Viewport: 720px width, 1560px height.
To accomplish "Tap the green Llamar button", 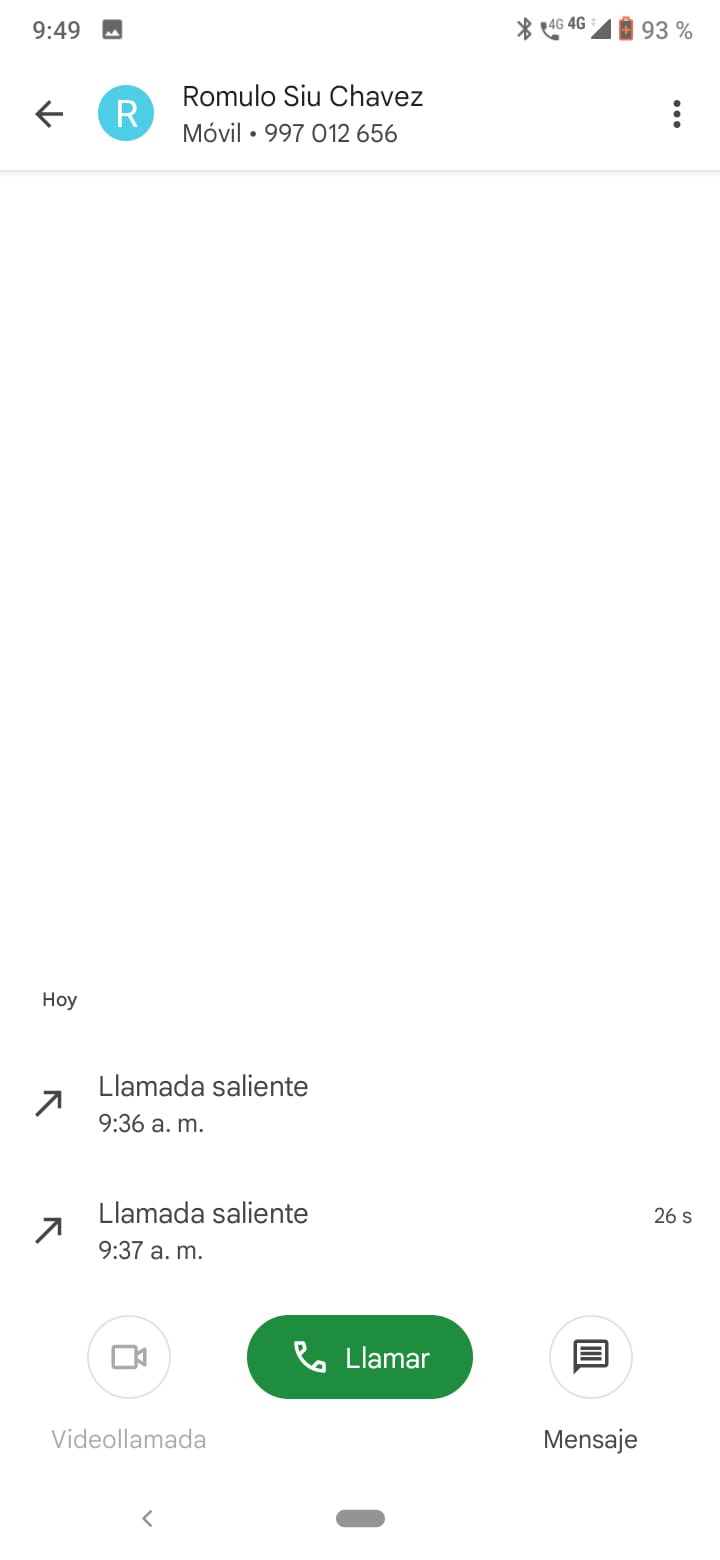I will coord(359,1357).
